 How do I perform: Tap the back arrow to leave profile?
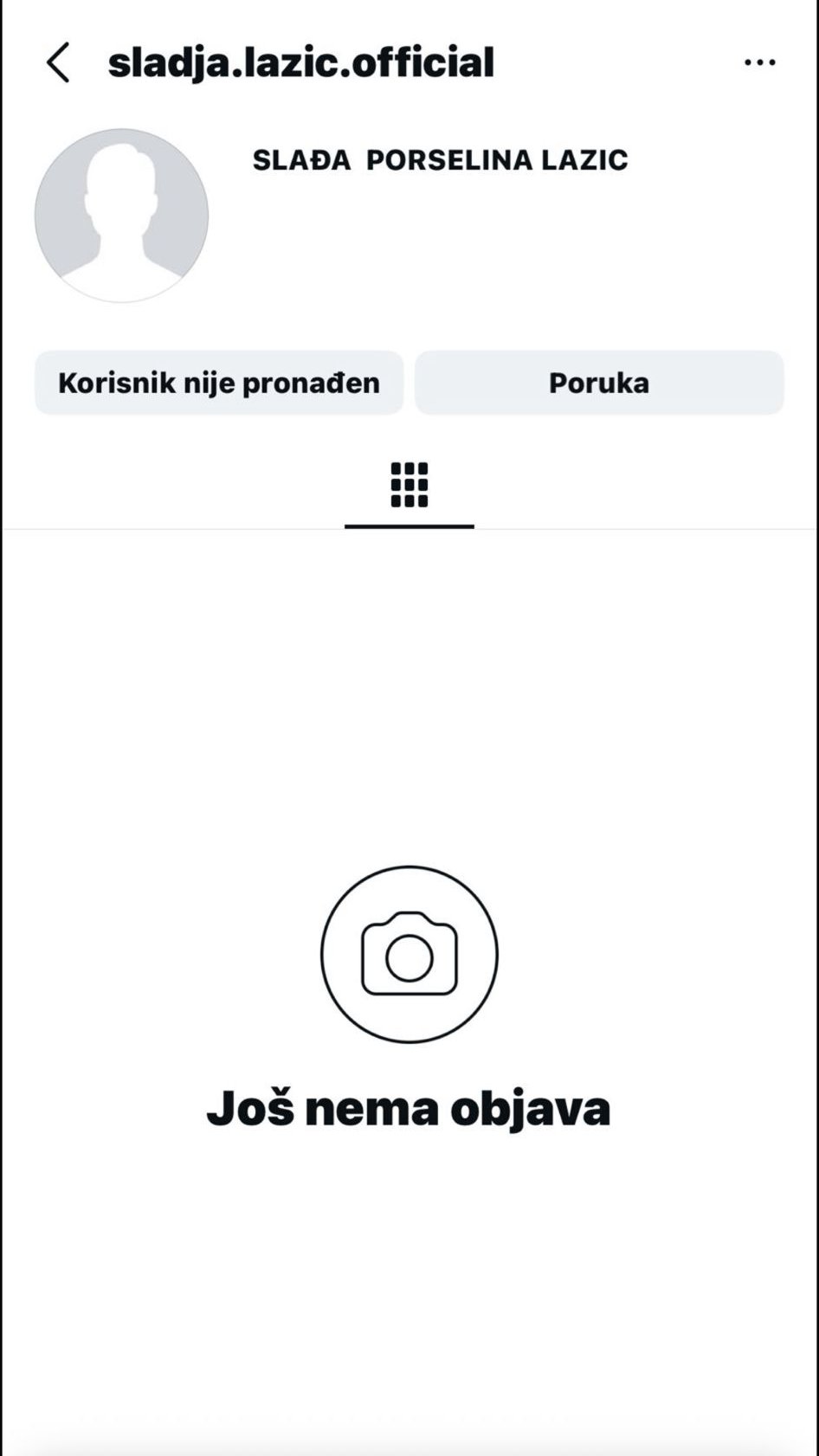point(57,62)
